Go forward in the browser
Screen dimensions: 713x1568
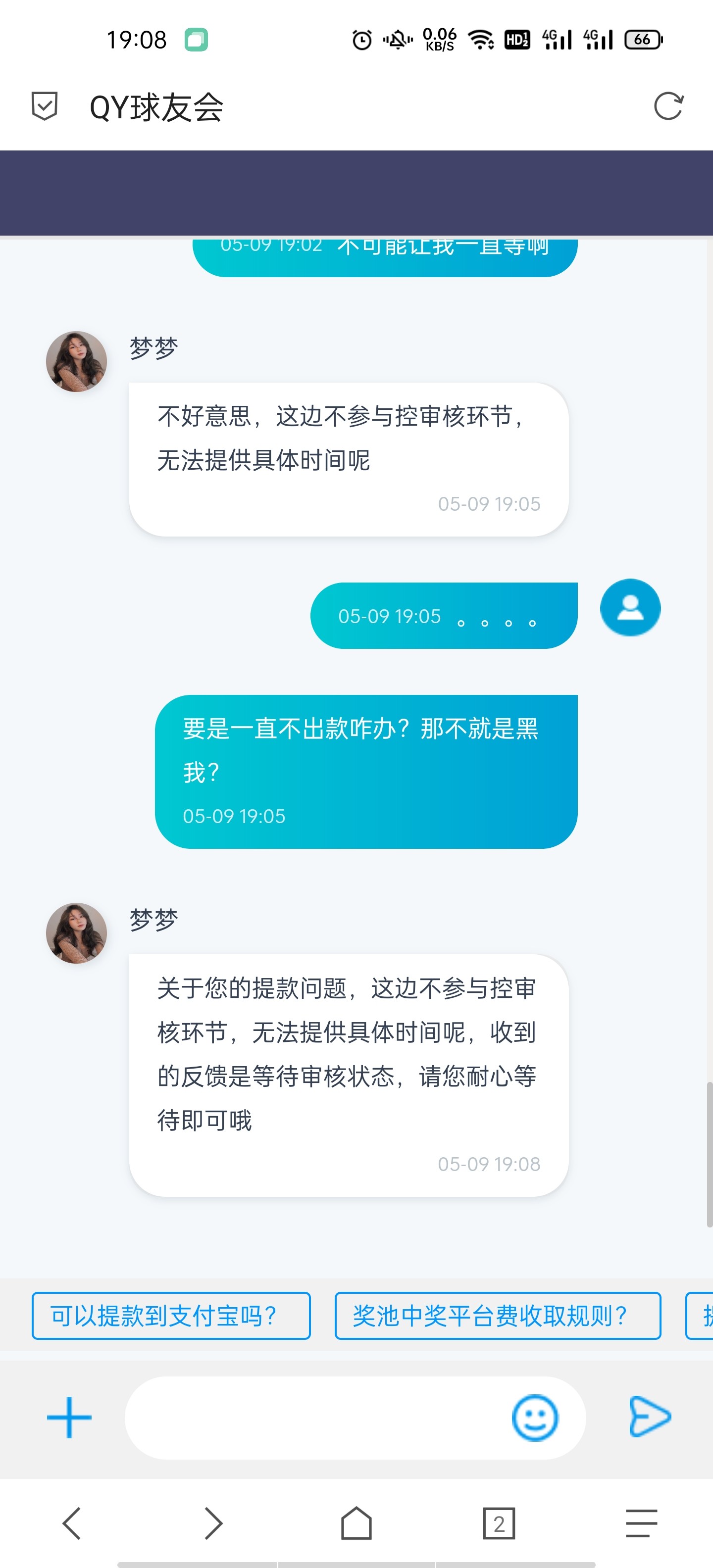(x=214, y=1523)
